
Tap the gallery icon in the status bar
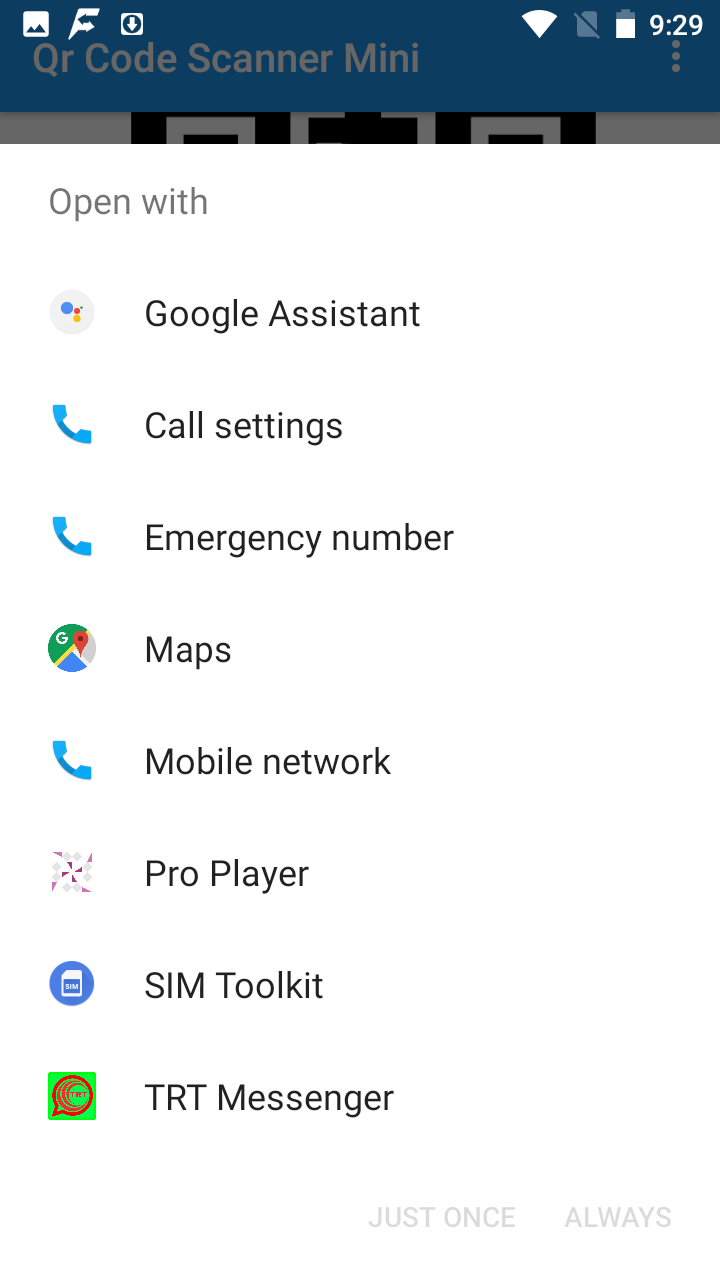[x=35, y=22]
